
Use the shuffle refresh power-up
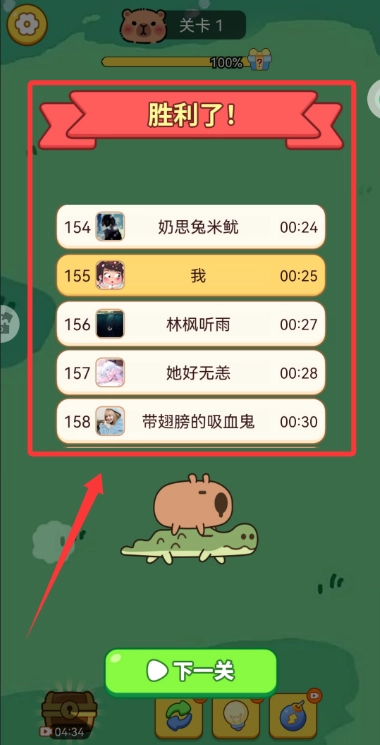[179, 718]
